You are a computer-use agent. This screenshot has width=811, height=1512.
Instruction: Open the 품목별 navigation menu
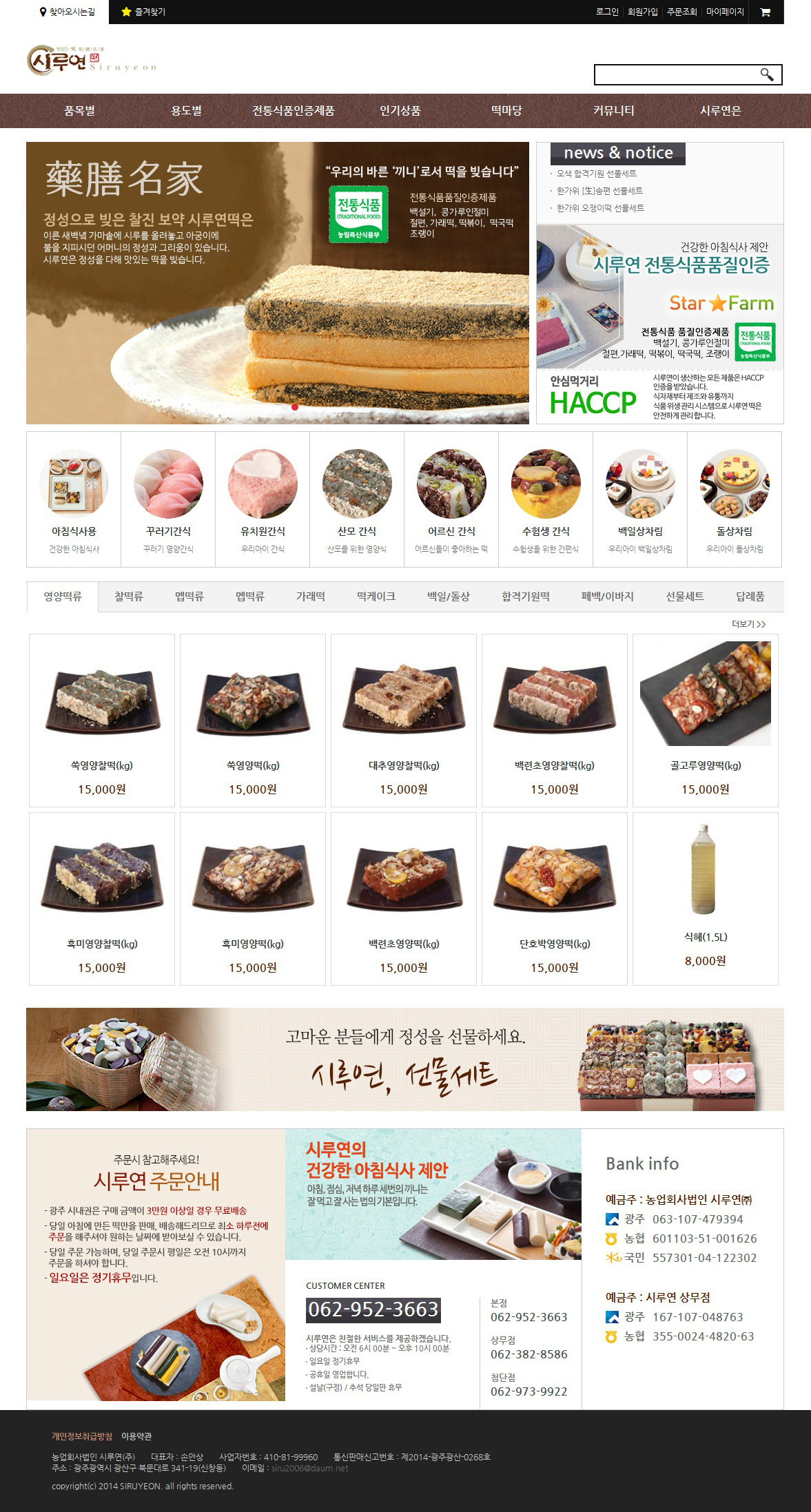tap(79, 110)
